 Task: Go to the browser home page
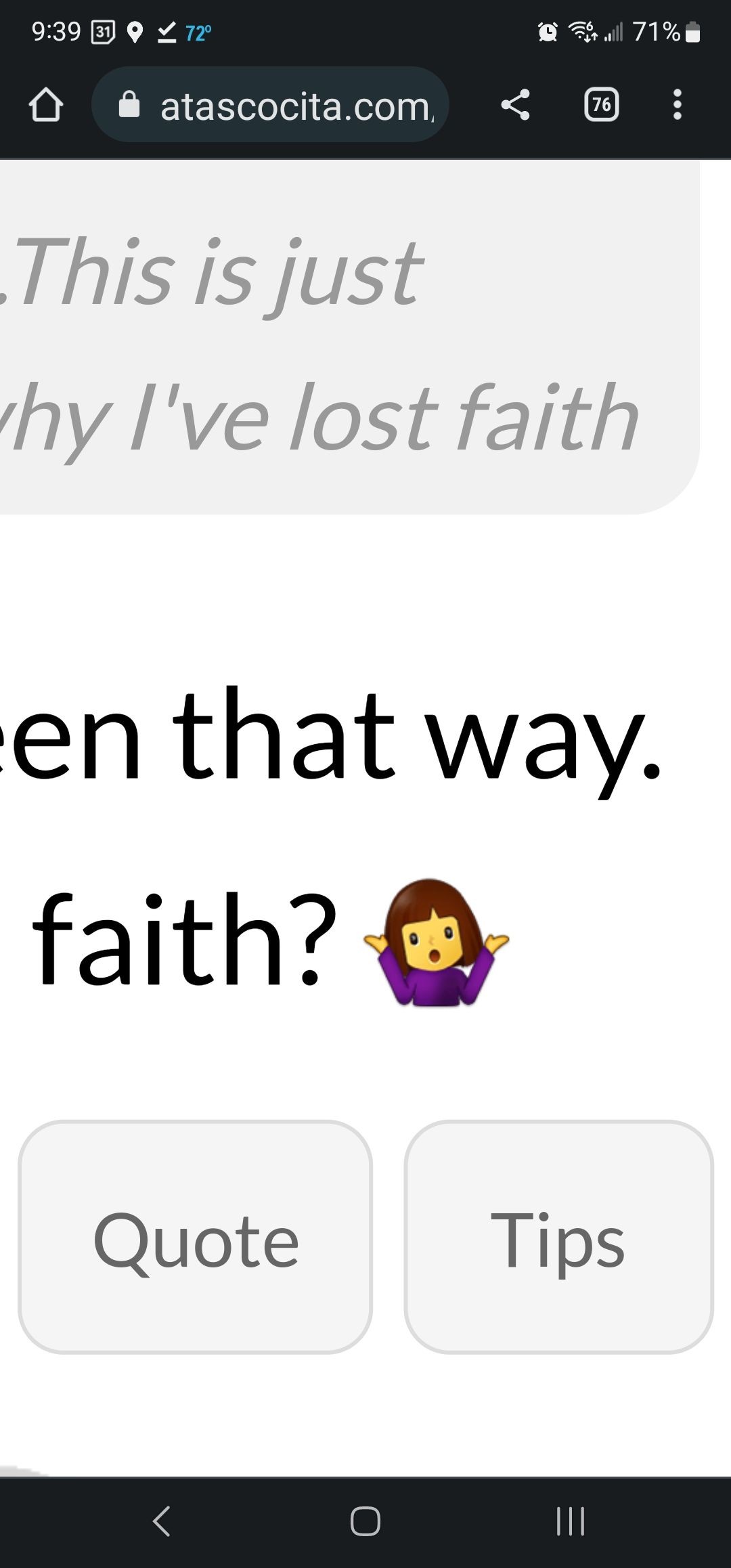[46, 105]
